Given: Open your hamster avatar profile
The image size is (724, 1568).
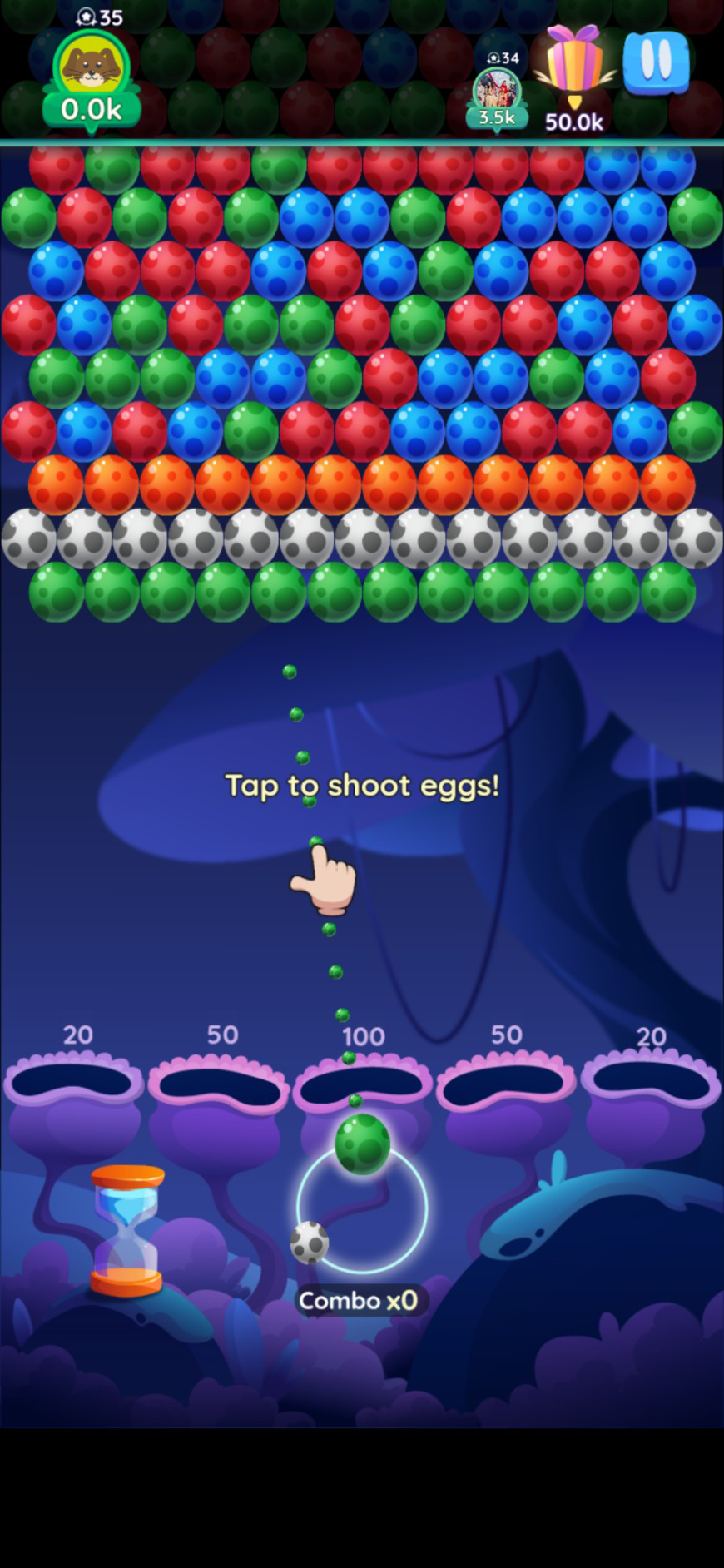Looking at the screenshot, I should click(x=90, y=68).
